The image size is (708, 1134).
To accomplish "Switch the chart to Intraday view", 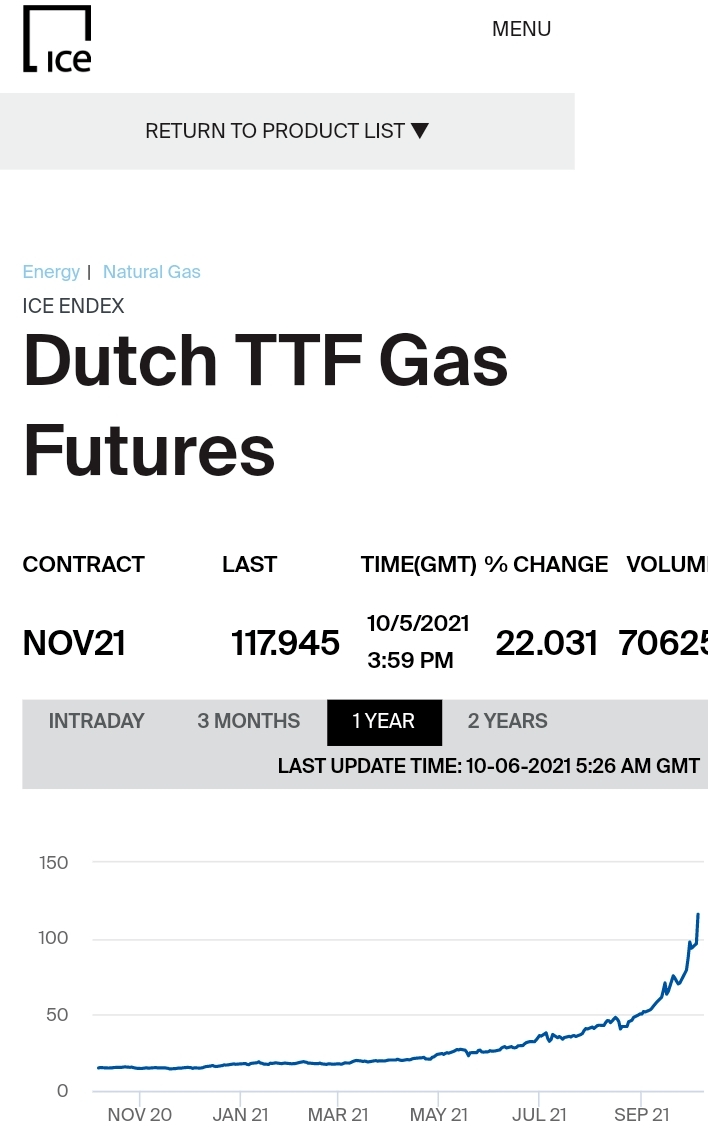I will [97, 721].
